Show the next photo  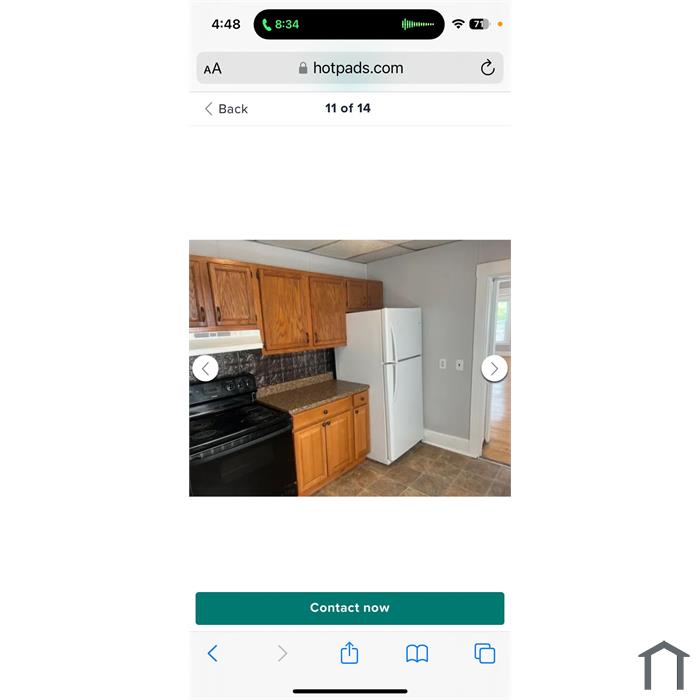pos(494,368)
